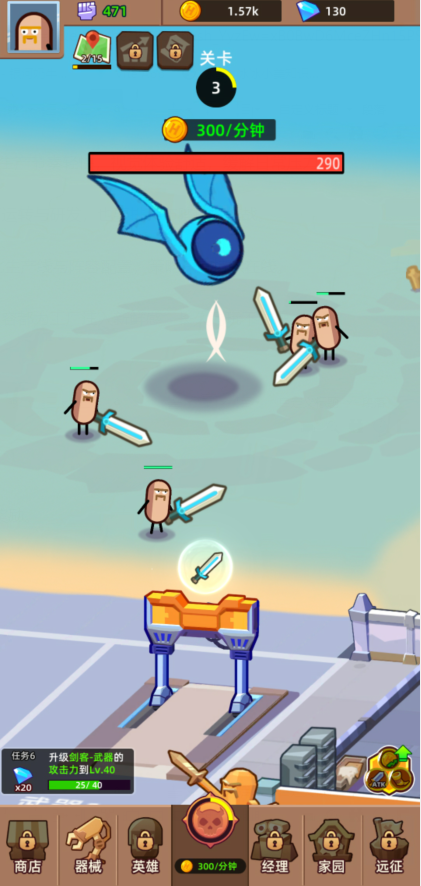Viewport: 421px width, 886px height.
Task: Tap the second locked icon beside the map
Action: 175,51
